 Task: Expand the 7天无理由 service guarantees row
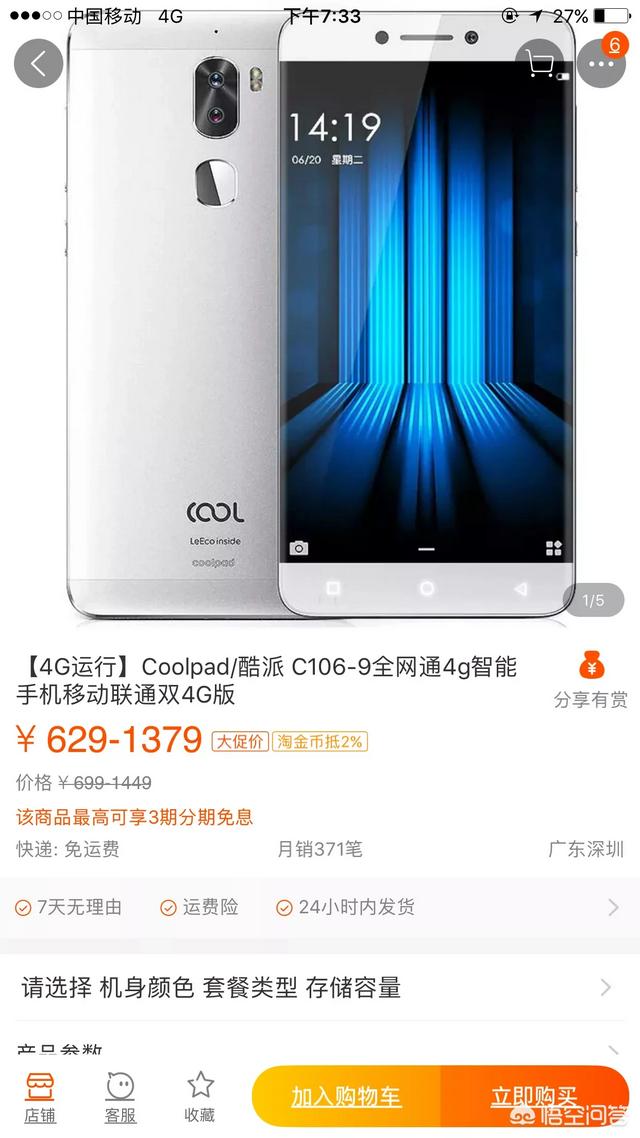click(x=320, y=907)
